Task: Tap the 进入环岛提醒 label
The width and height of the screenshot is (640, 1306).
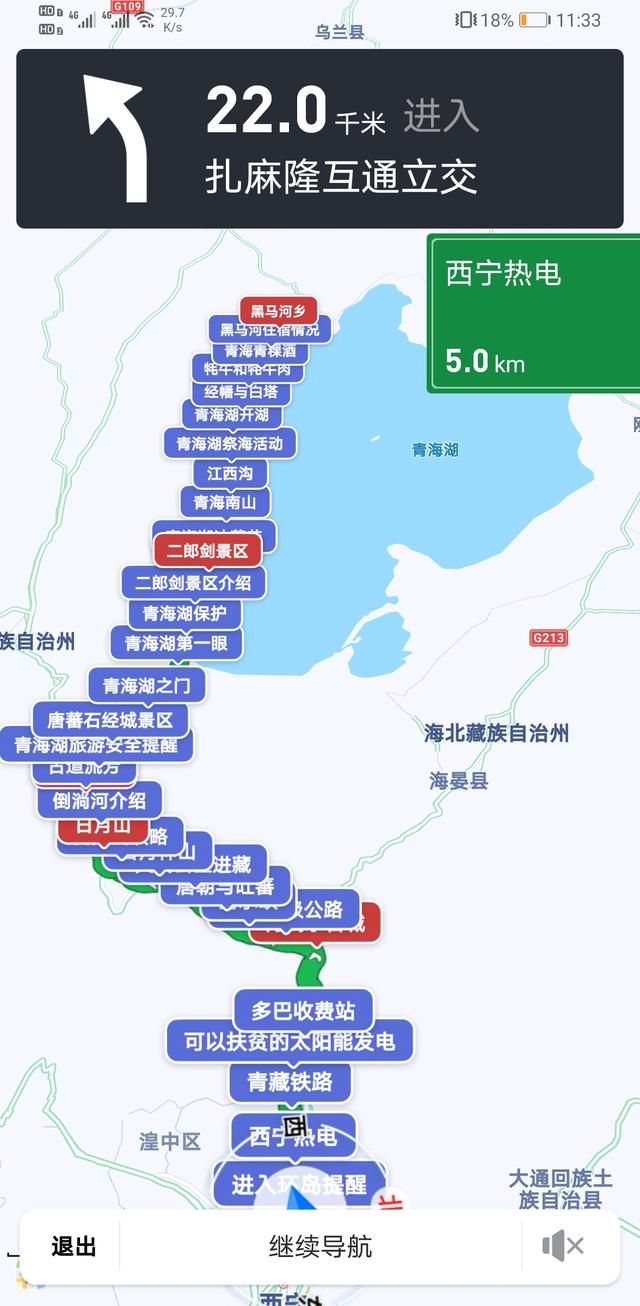Action: [x=299, y=1184]
